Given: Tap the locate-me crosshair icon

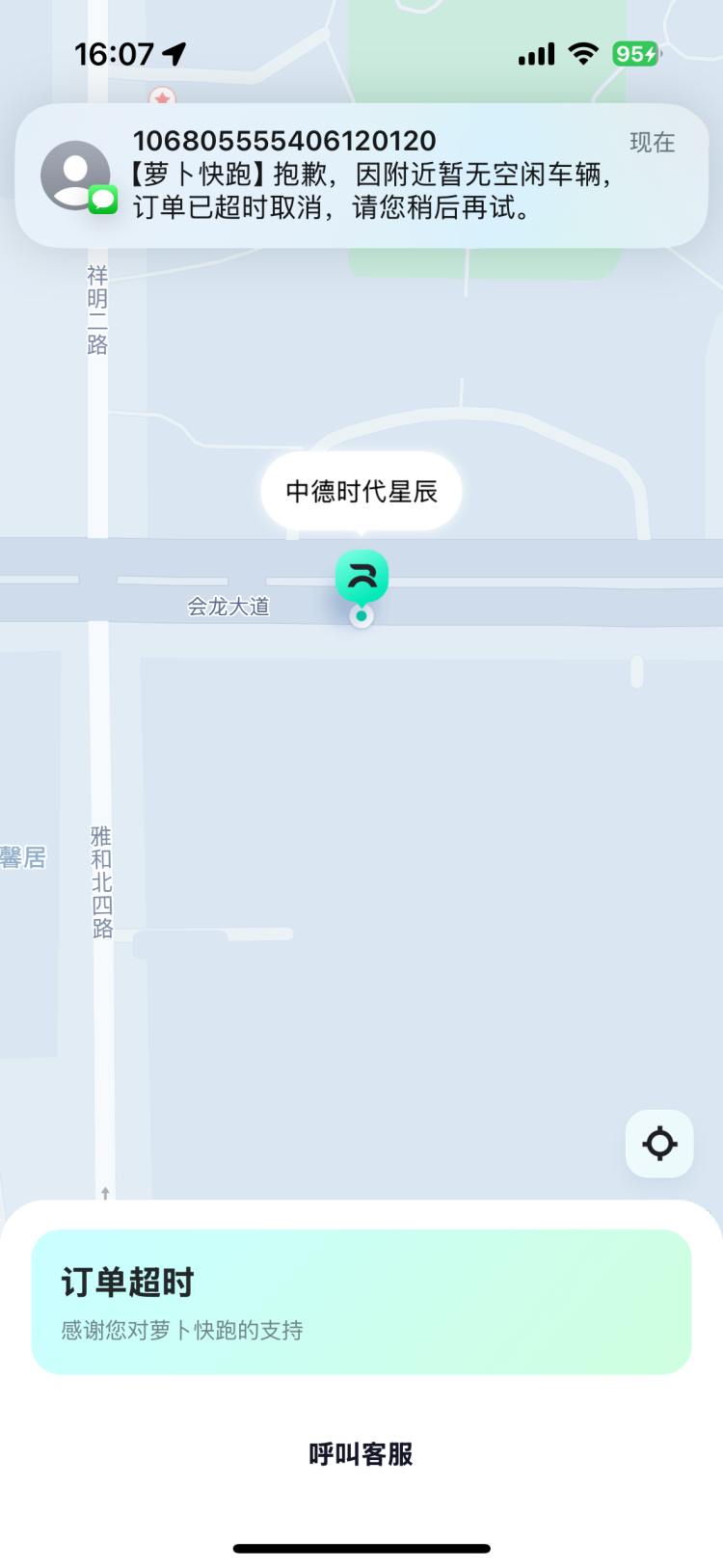Looking at the screenshot, I should coord(658,1144).
